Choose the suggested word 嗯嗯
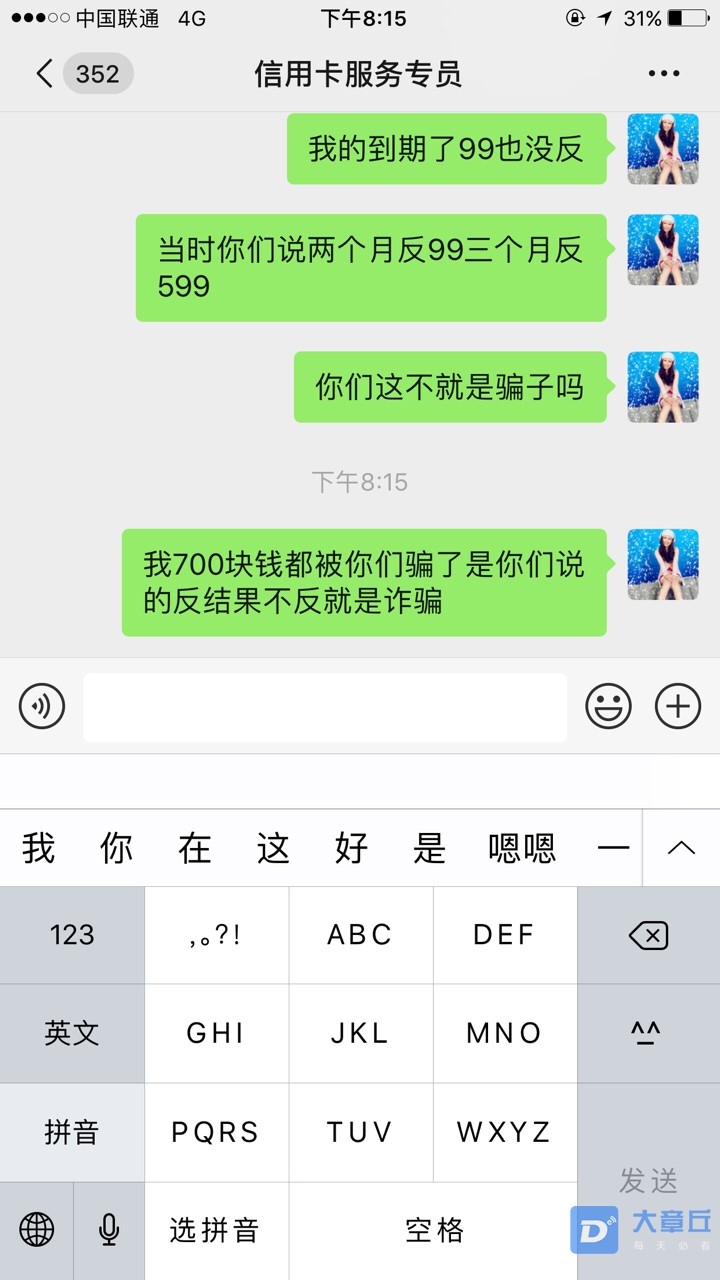Viewport: 720px width, 1280px height. tap(521, 848)
